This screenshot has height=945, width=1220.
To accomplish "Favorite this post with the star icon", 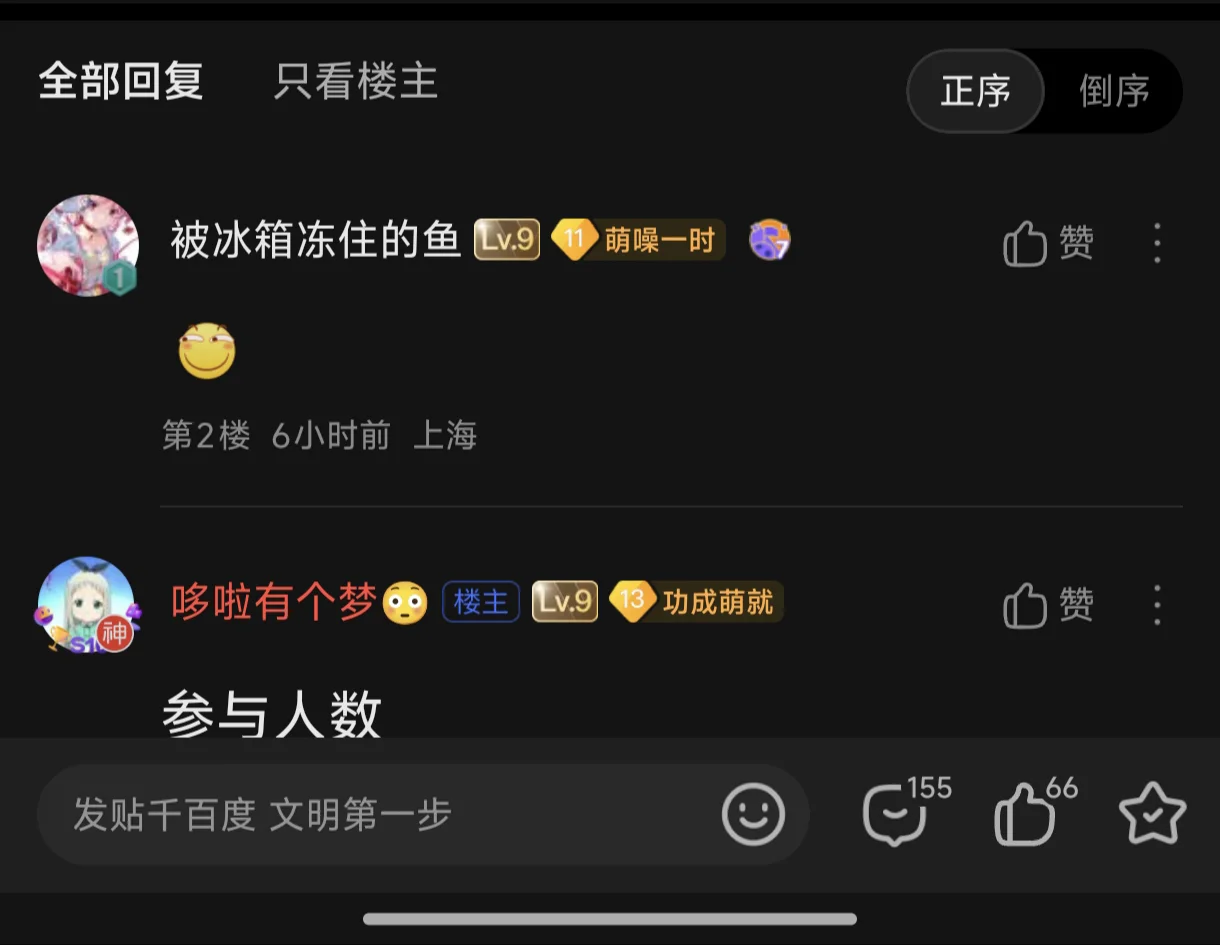I will 1152,815.
